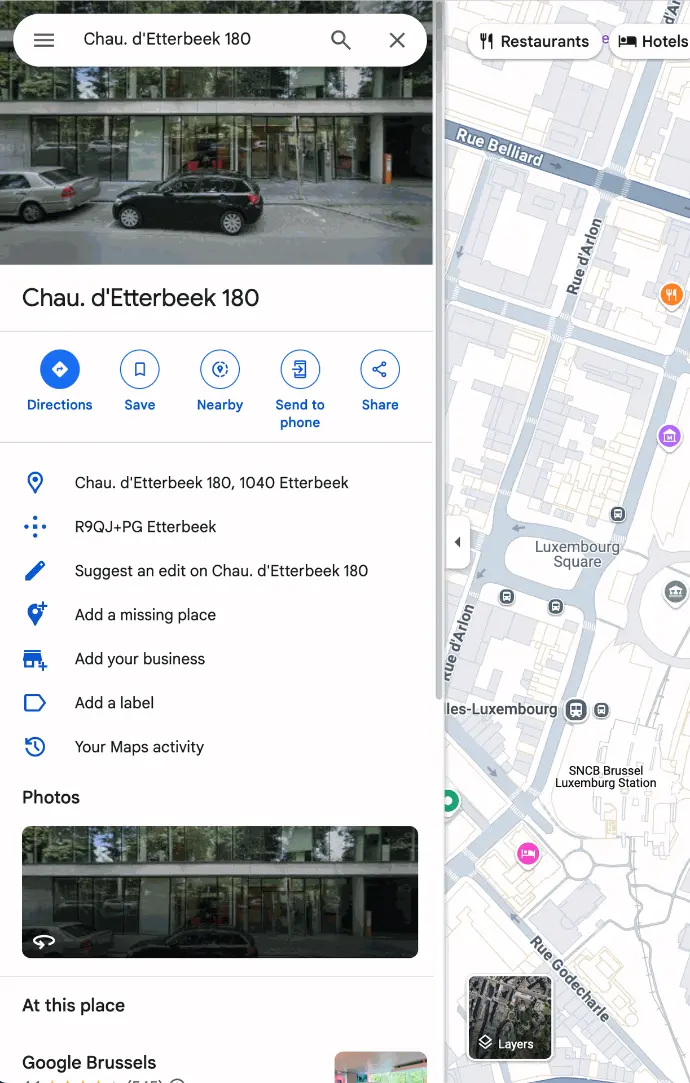This screenshot has width=690, height=1083.
Task: Tap the search magnifier icon
Action: 341,40
